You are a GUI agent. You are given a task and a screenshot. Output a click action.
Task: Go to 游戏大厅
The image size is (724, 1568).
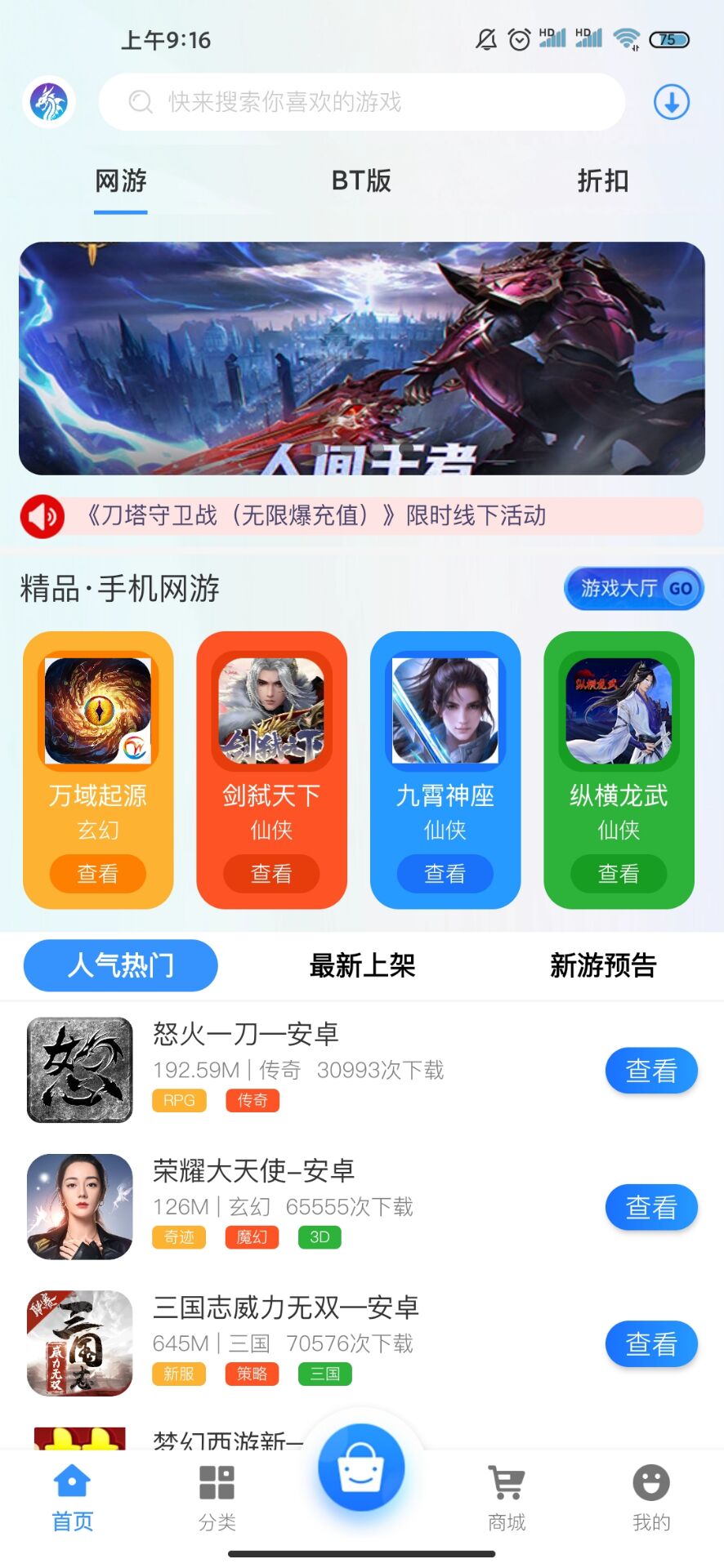point(633,588)
